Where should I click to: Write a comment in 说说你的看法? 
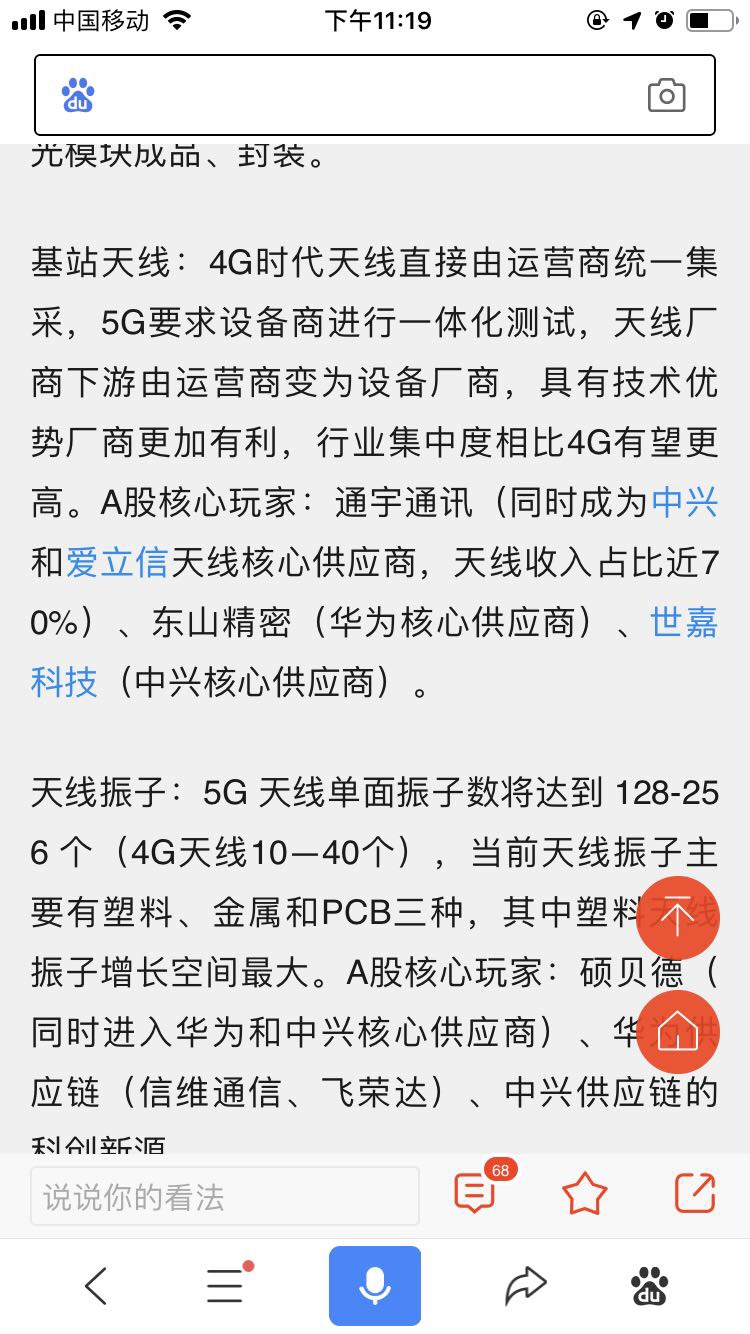(224, 1196)
